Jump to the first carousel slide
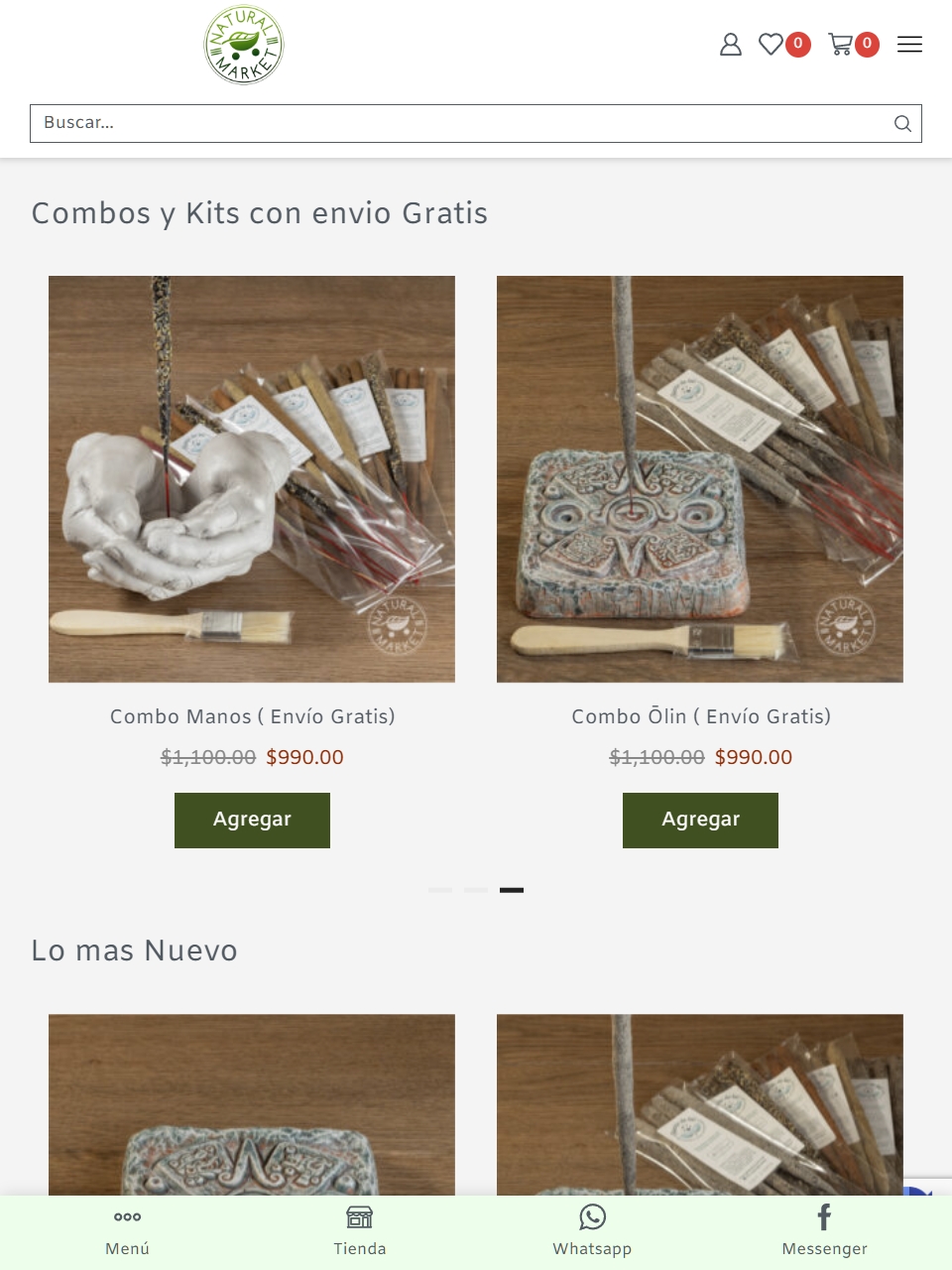Screen dimensions: 952x1270 (x=440, y=890)
